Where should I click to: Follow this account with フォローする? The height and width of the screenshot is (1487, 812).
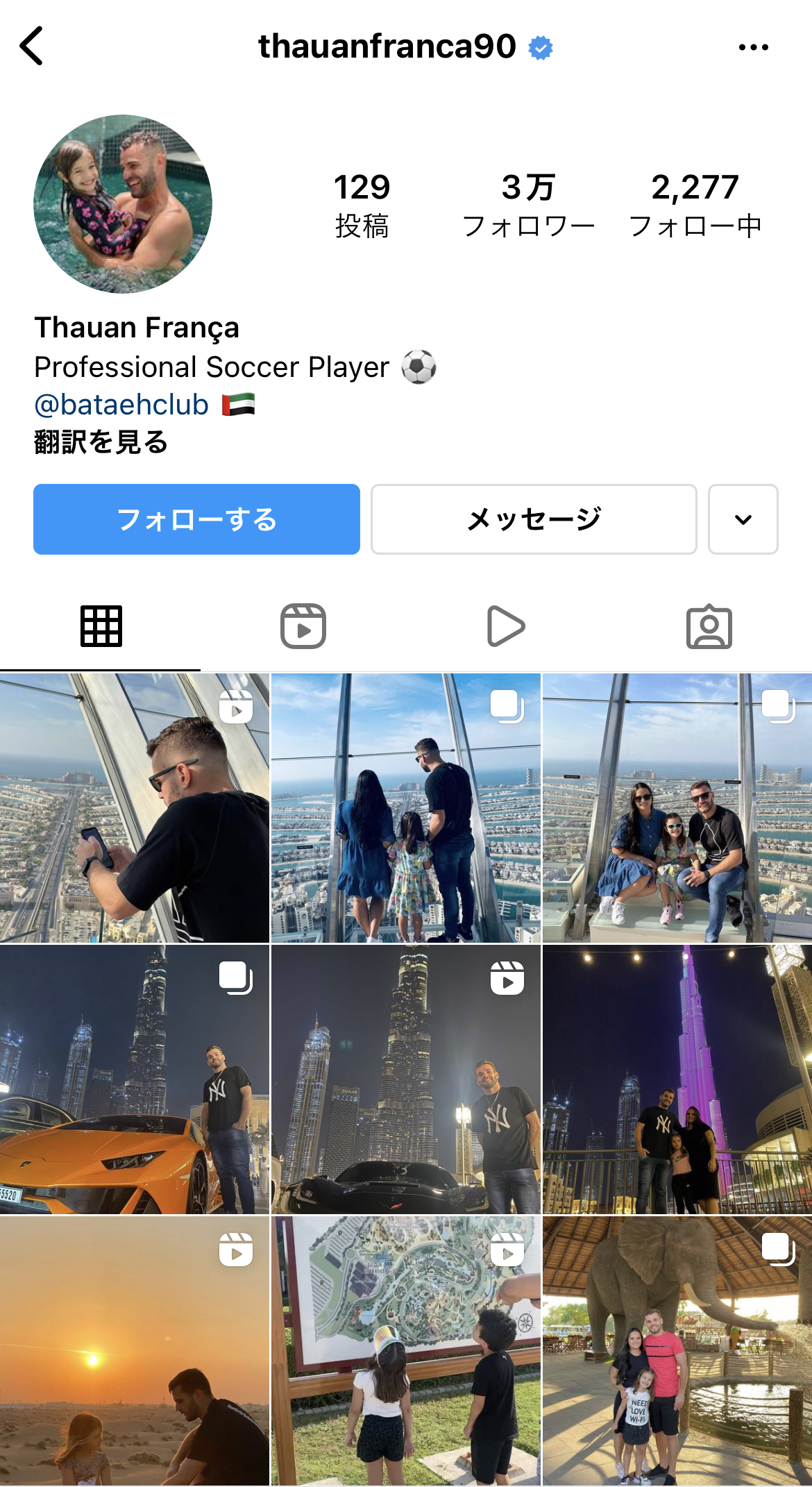[196, 519]
